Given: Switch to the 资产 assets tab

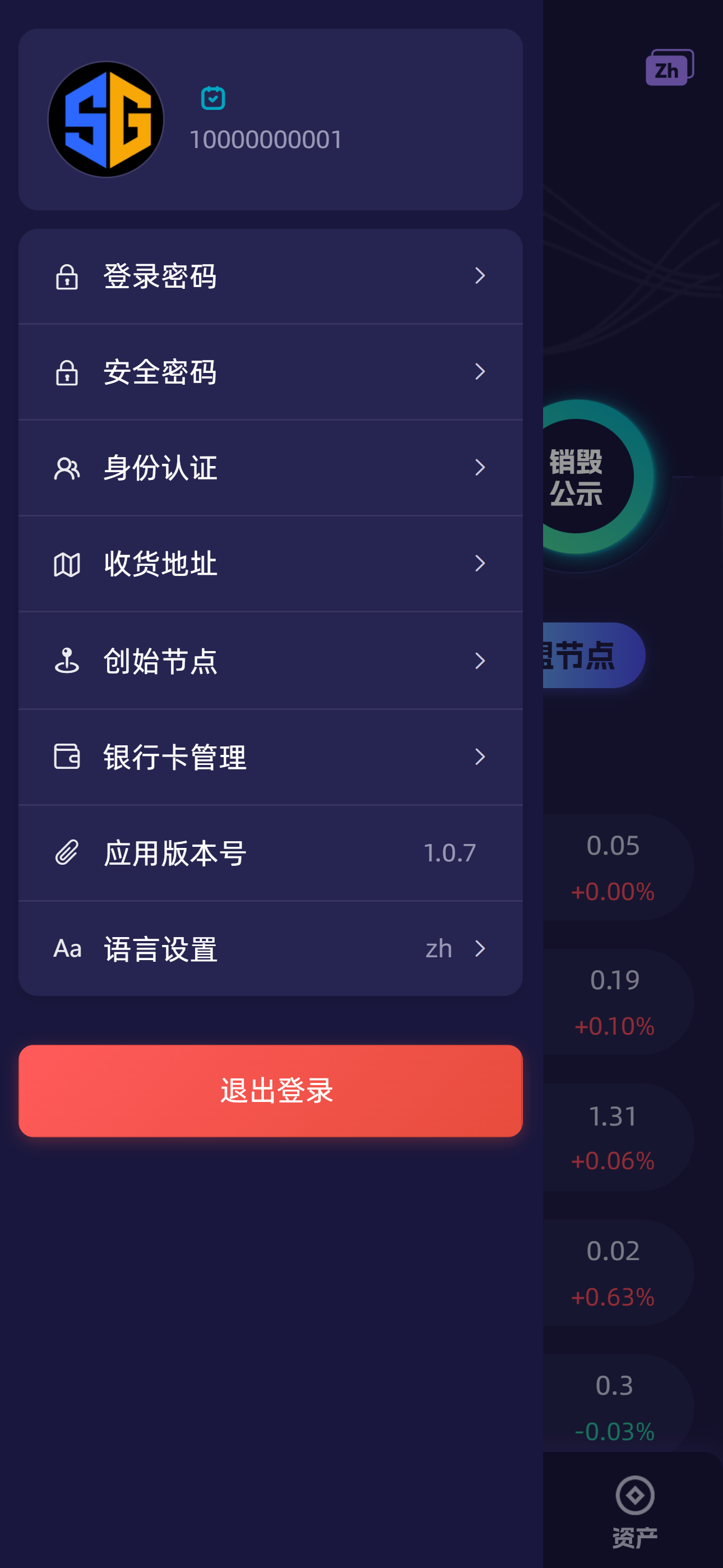Looking at the screenshot, I should pyautogui.click(x=634, y=1511).
